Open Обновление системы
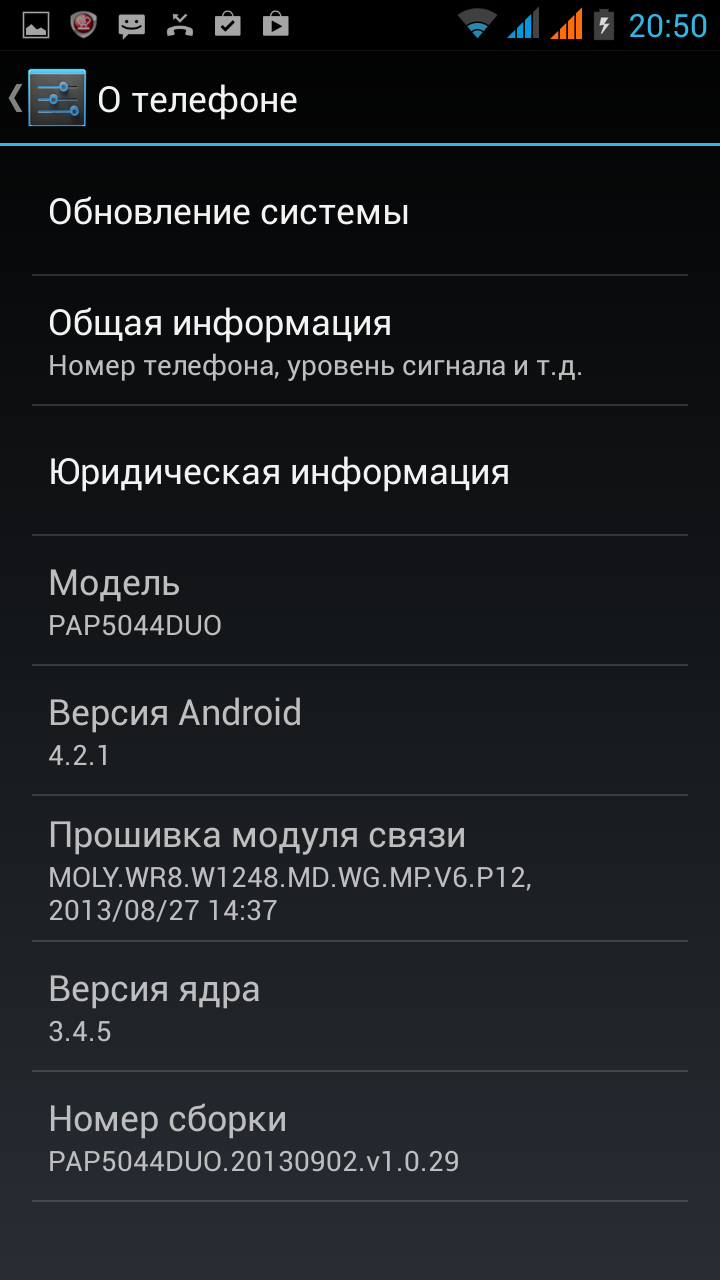Image resolution: width=720 pixels, height=1280 pixels. click(359, 212)
